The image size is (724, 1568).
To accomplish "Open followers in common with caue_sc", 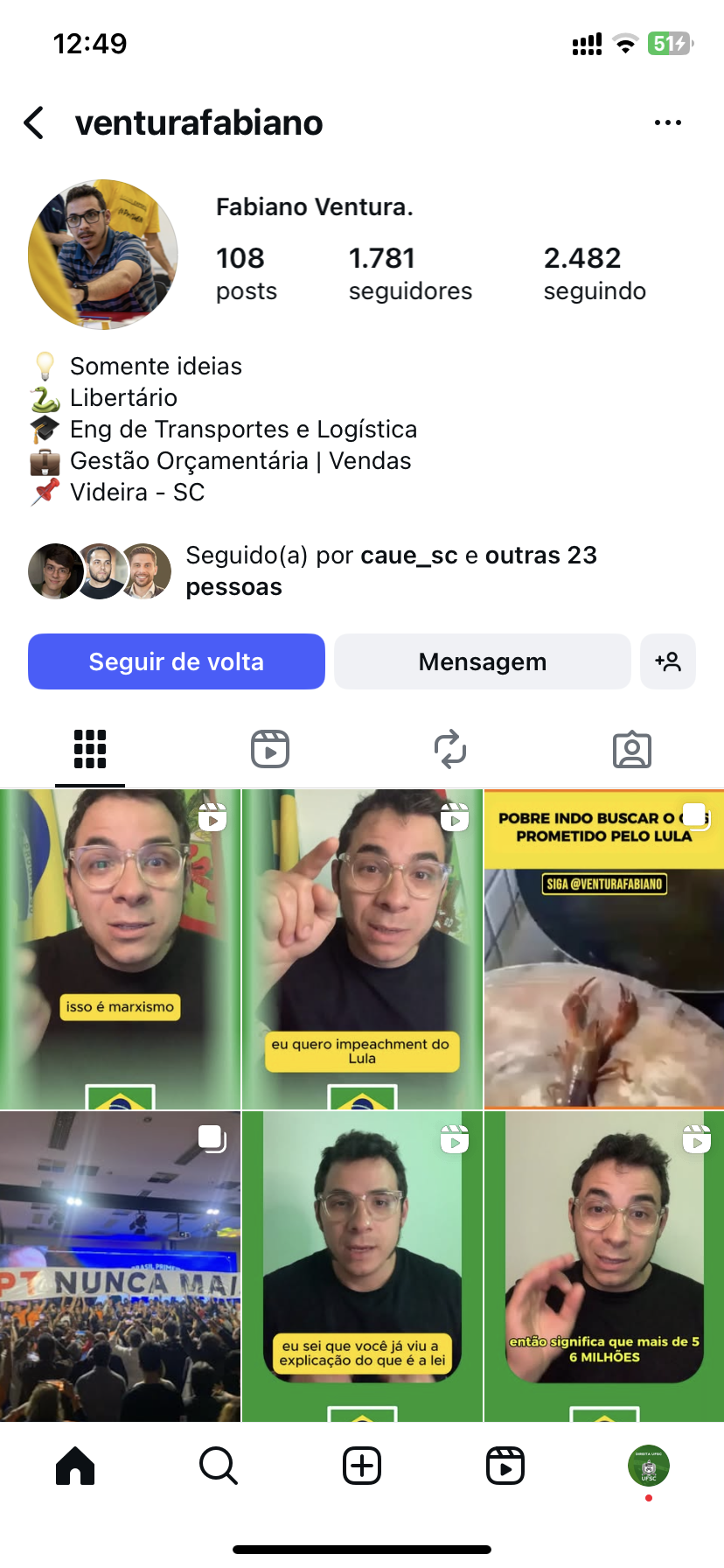I will 391,570.
